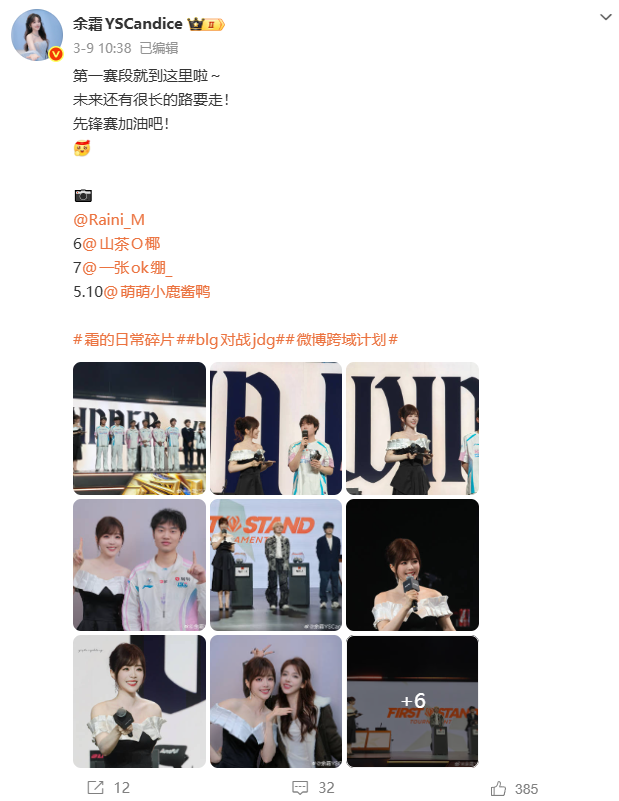
Task: Open the photo of two women posing together
Action: [x=275, y=701]
